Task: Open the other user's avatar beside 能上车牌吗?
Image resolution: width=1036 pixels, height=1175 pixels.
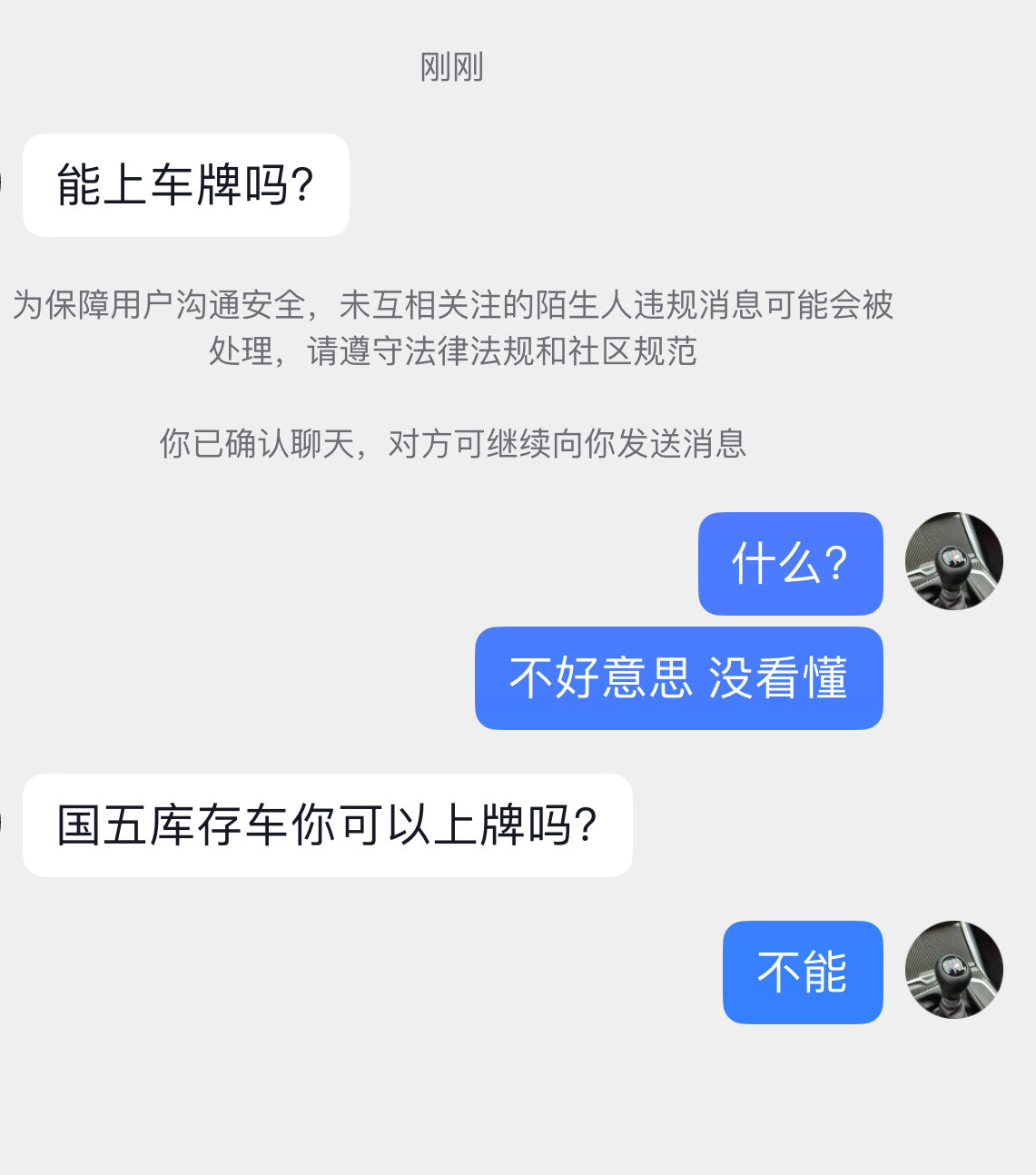Action: click(x=5, y=182)
